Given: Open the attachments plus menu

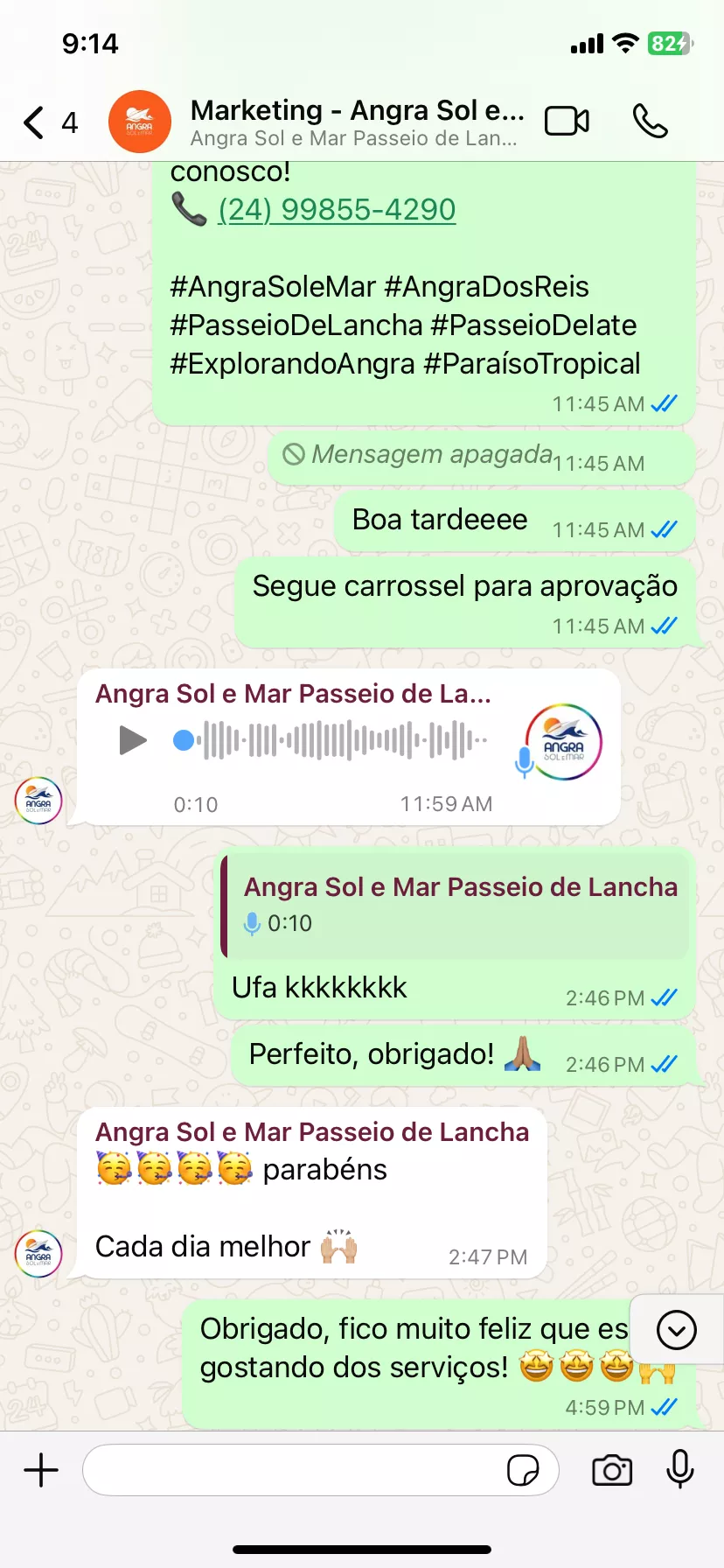Looking at the screenshot, I should tap(41, 1470).
